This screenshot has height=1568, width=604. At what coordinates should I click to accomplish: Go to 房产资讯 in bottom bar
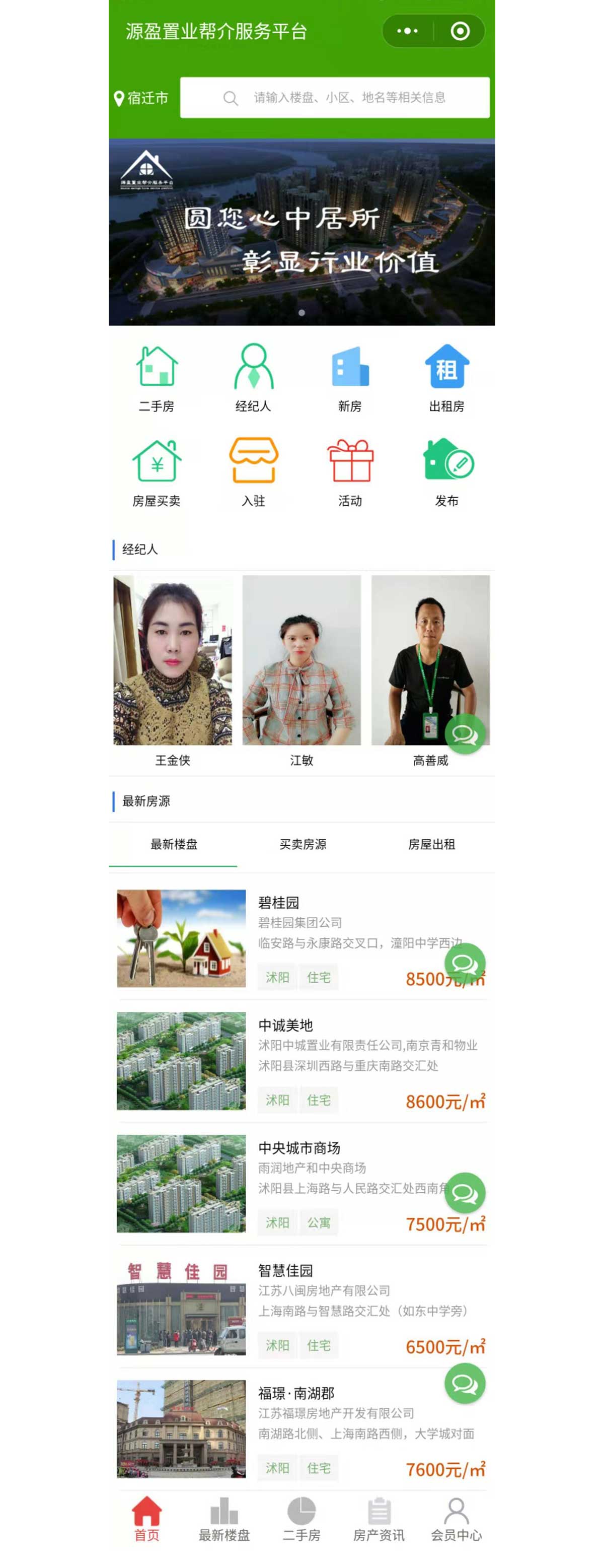tap(379, 1519)
